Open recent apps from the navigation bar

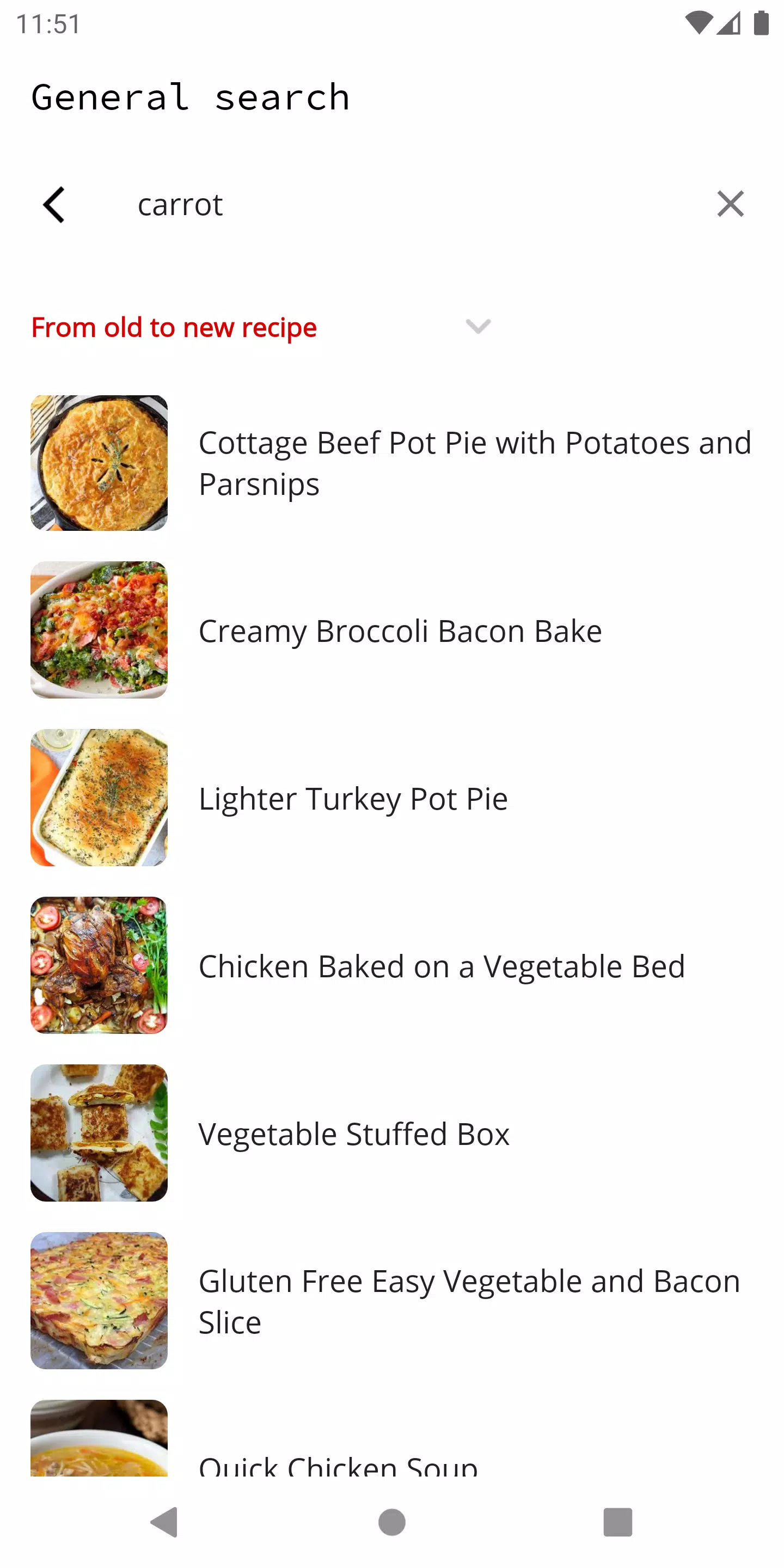pos(617,1522)
